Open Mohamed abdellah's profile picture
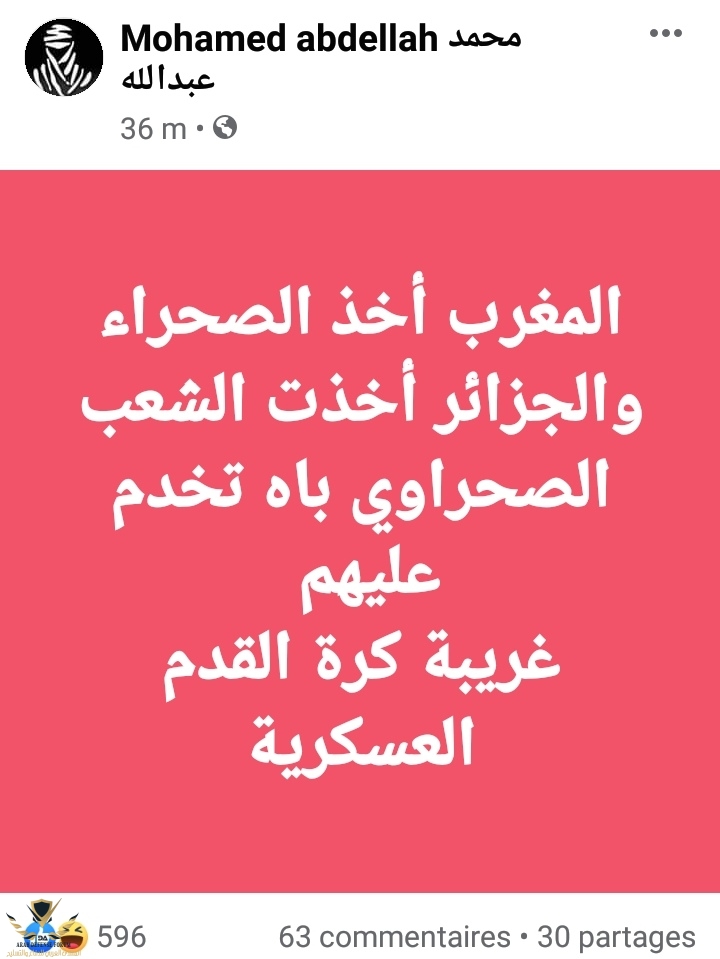720x959 pixels. pos(64,58)
